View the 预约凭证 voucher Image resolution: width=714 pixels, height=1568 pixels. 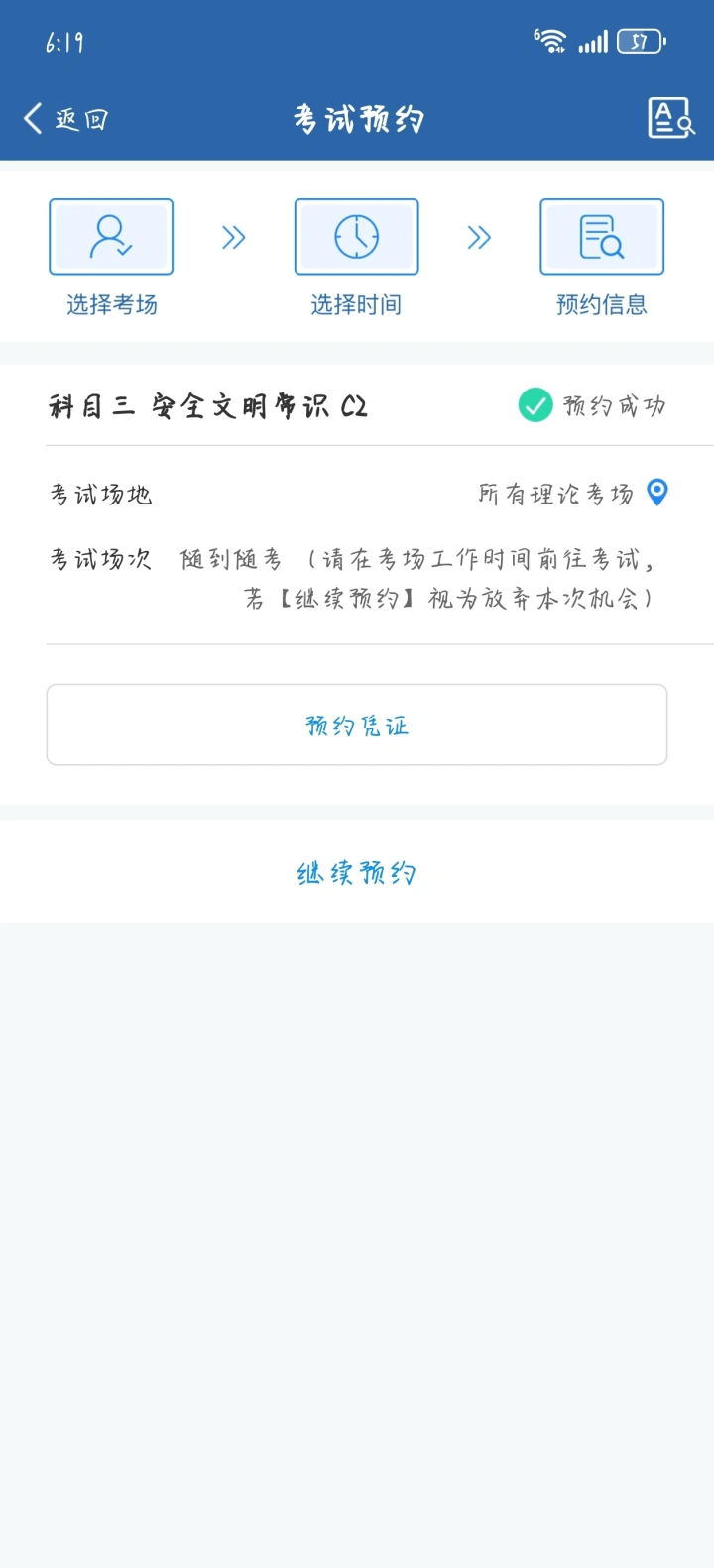tap(357, 725)
